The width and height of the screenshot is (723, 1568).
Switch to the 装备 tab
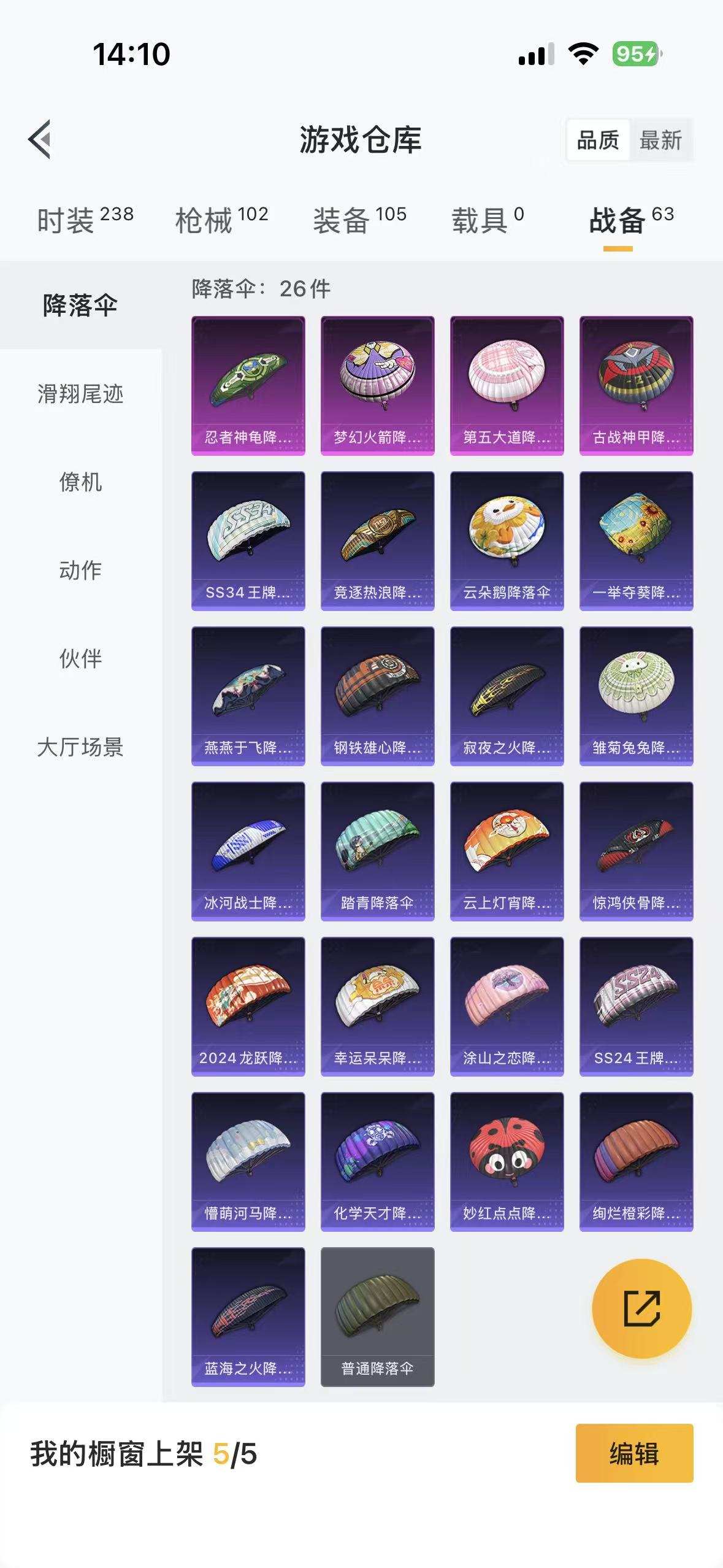pyautogui.click(x=345, y=219)
